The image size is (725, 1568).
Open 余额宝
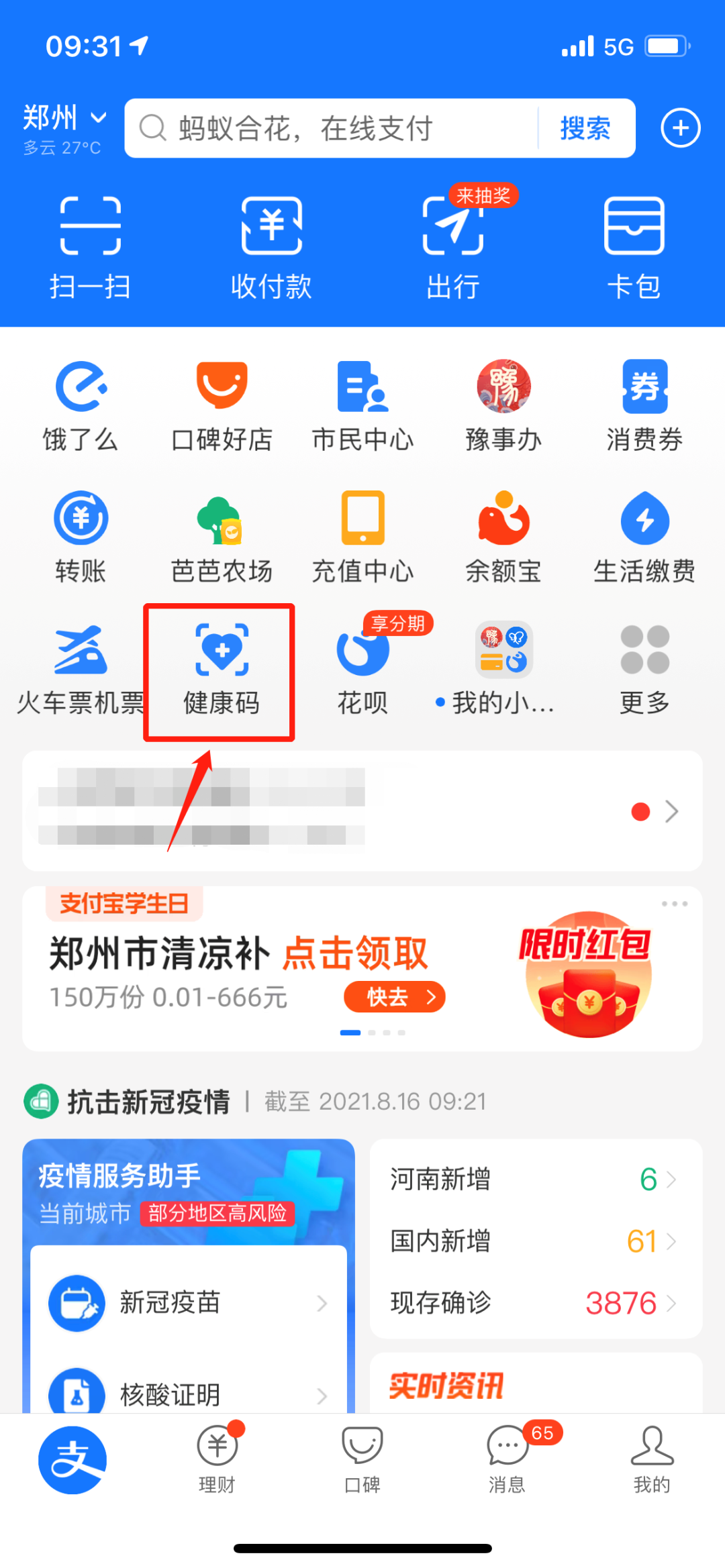(x=503, y=538)
